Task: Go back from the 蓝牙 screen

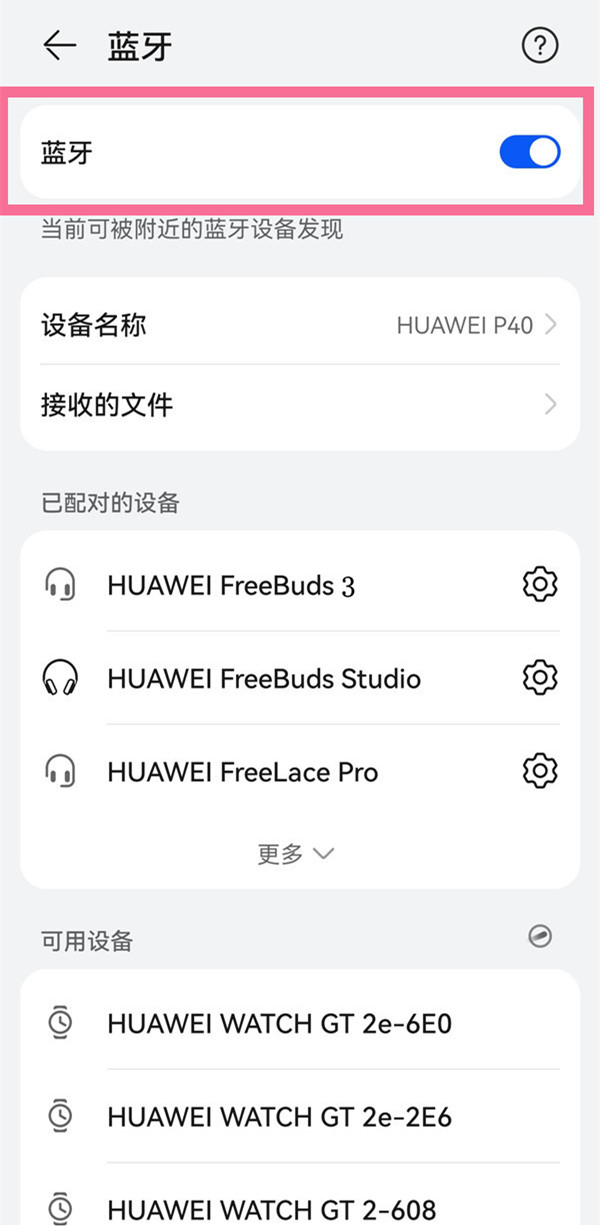Action: point(60,46)
